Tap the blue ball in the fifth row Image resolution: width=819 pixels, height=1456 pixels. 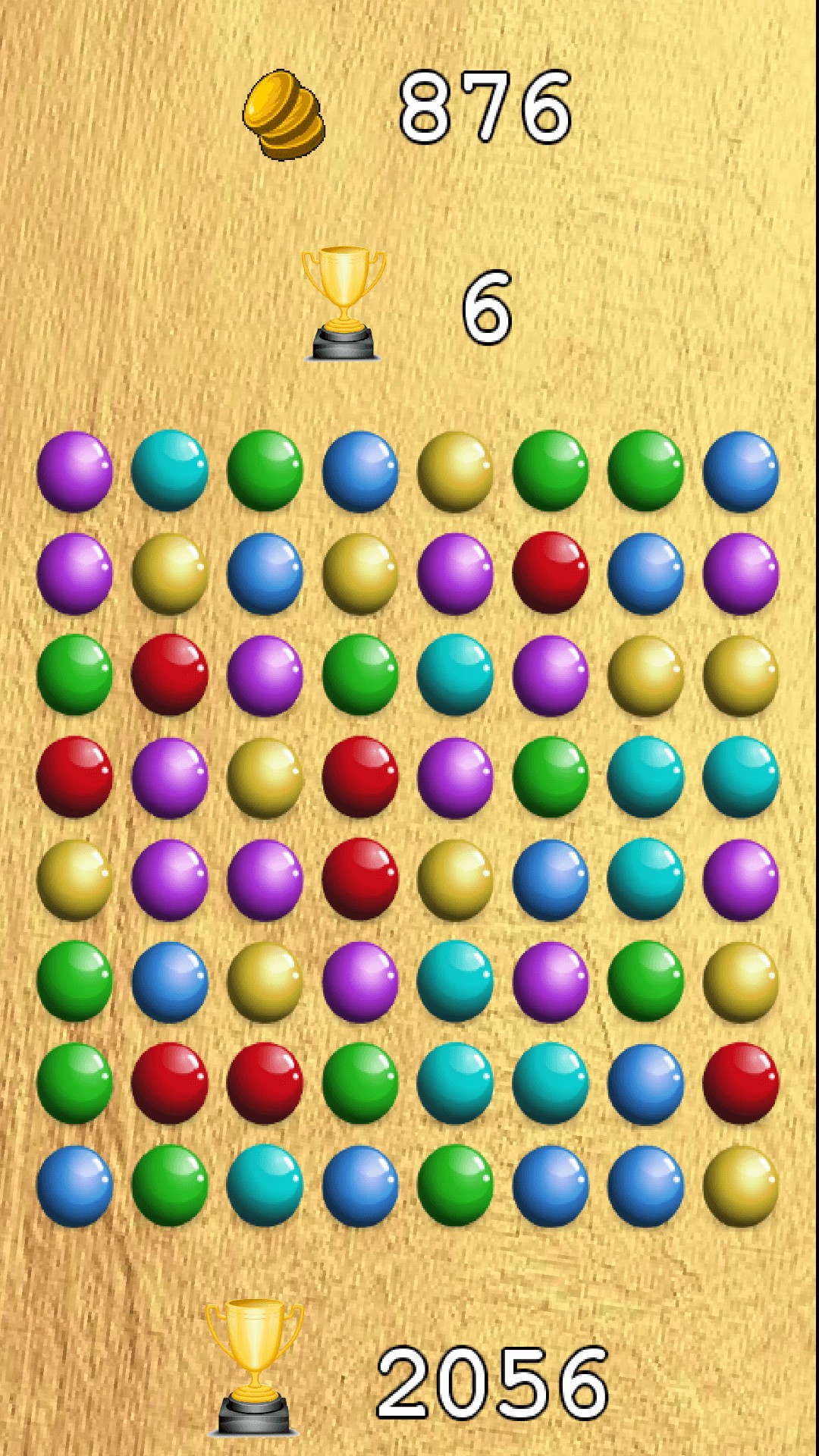(x=551, y=878)
